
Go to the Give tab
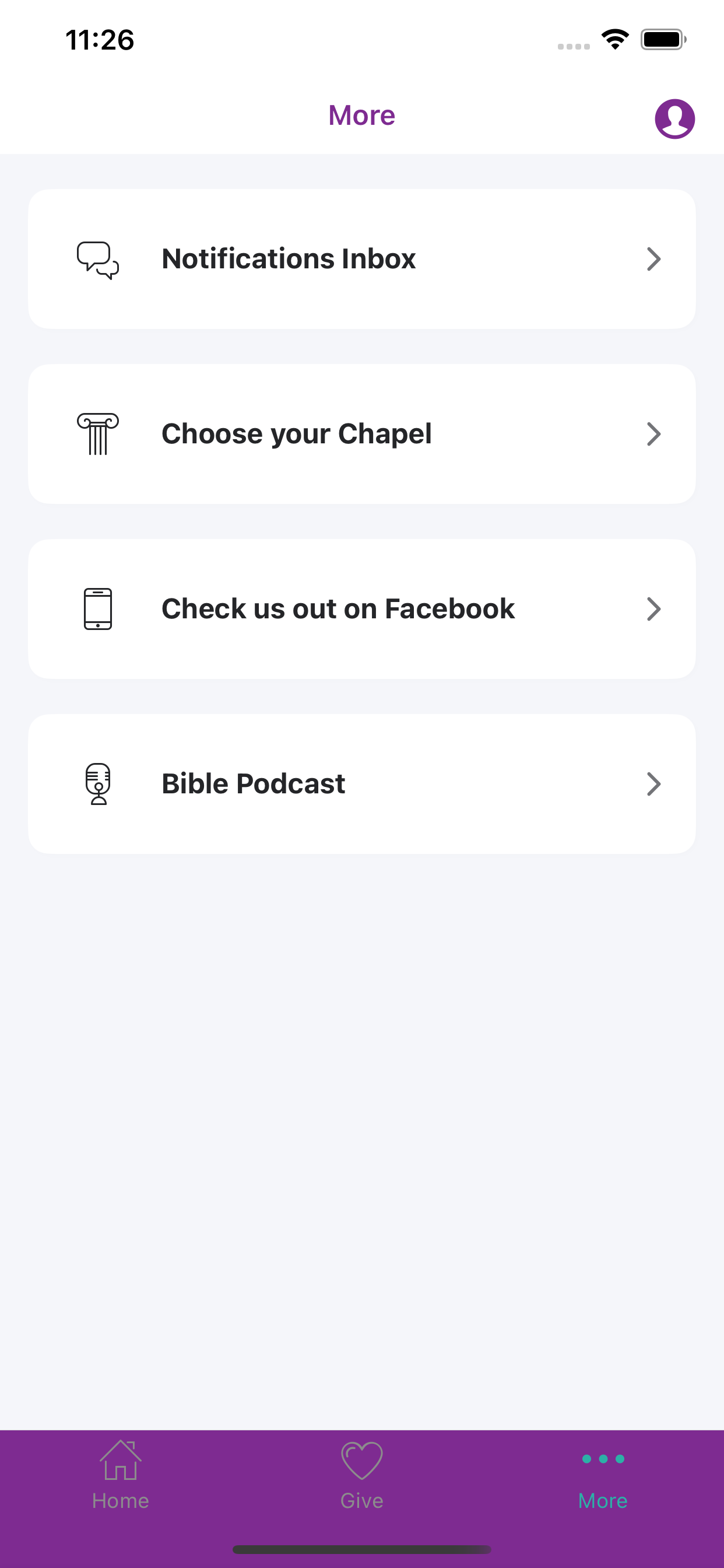point(362,1475)
